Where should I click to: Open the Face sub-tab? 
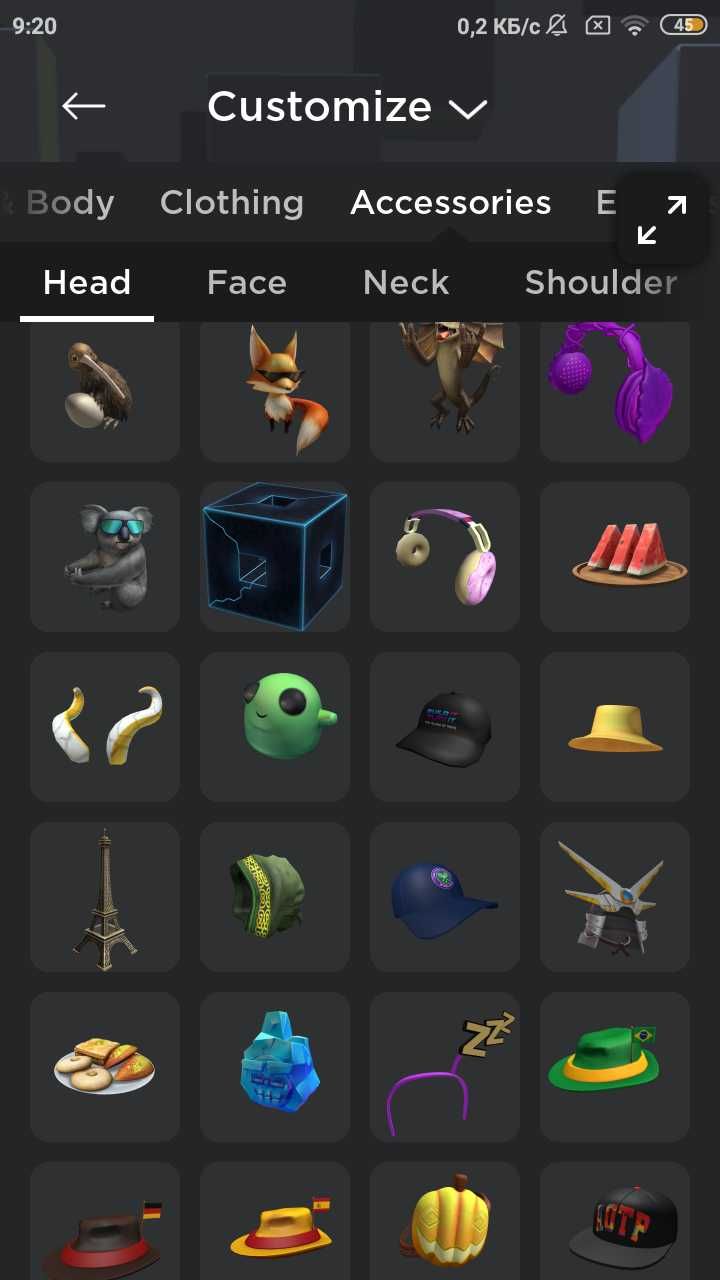pos(246,283)
